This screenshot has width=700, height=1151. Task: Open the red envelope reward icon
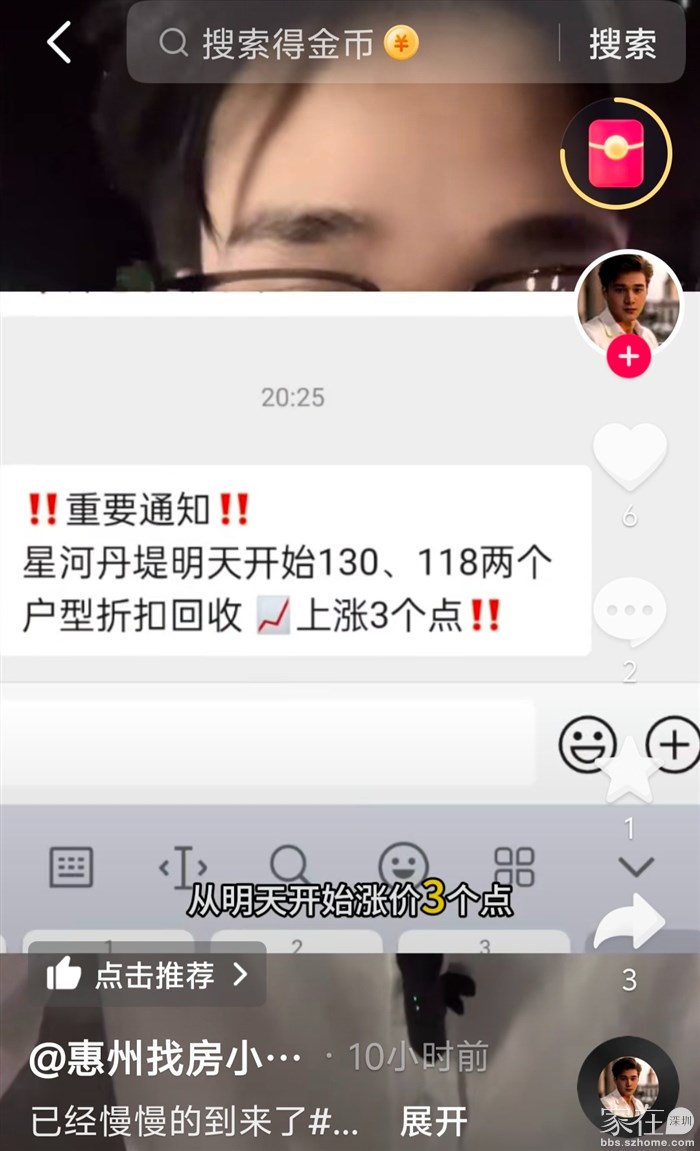(615, 152)
